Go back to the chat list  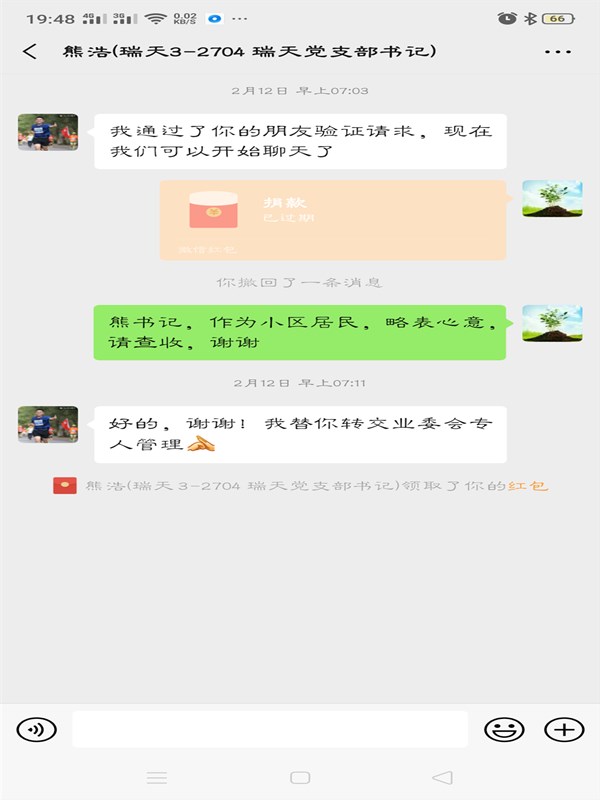pos(30,52)
